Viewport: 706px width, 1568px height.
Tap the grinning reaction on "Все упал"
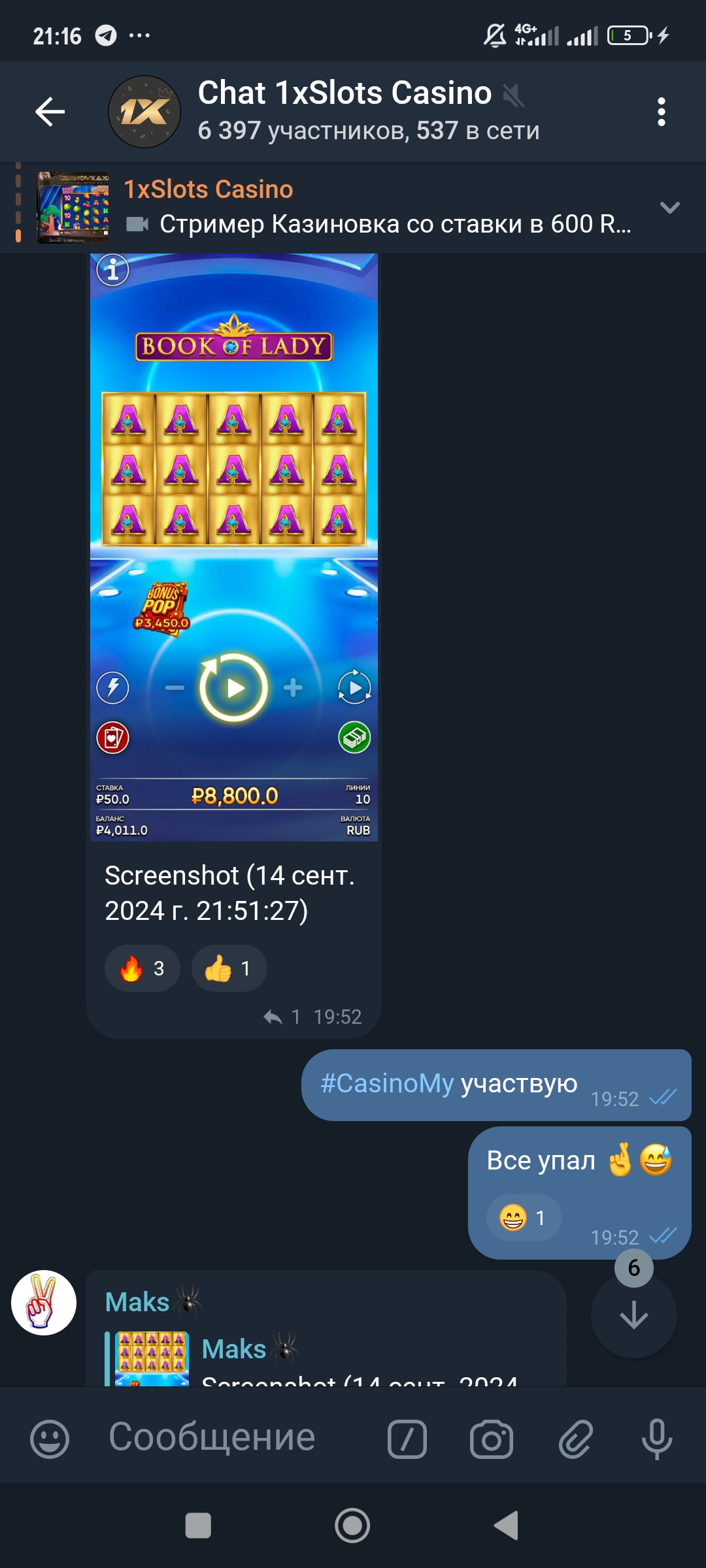tap(524, 1218)
